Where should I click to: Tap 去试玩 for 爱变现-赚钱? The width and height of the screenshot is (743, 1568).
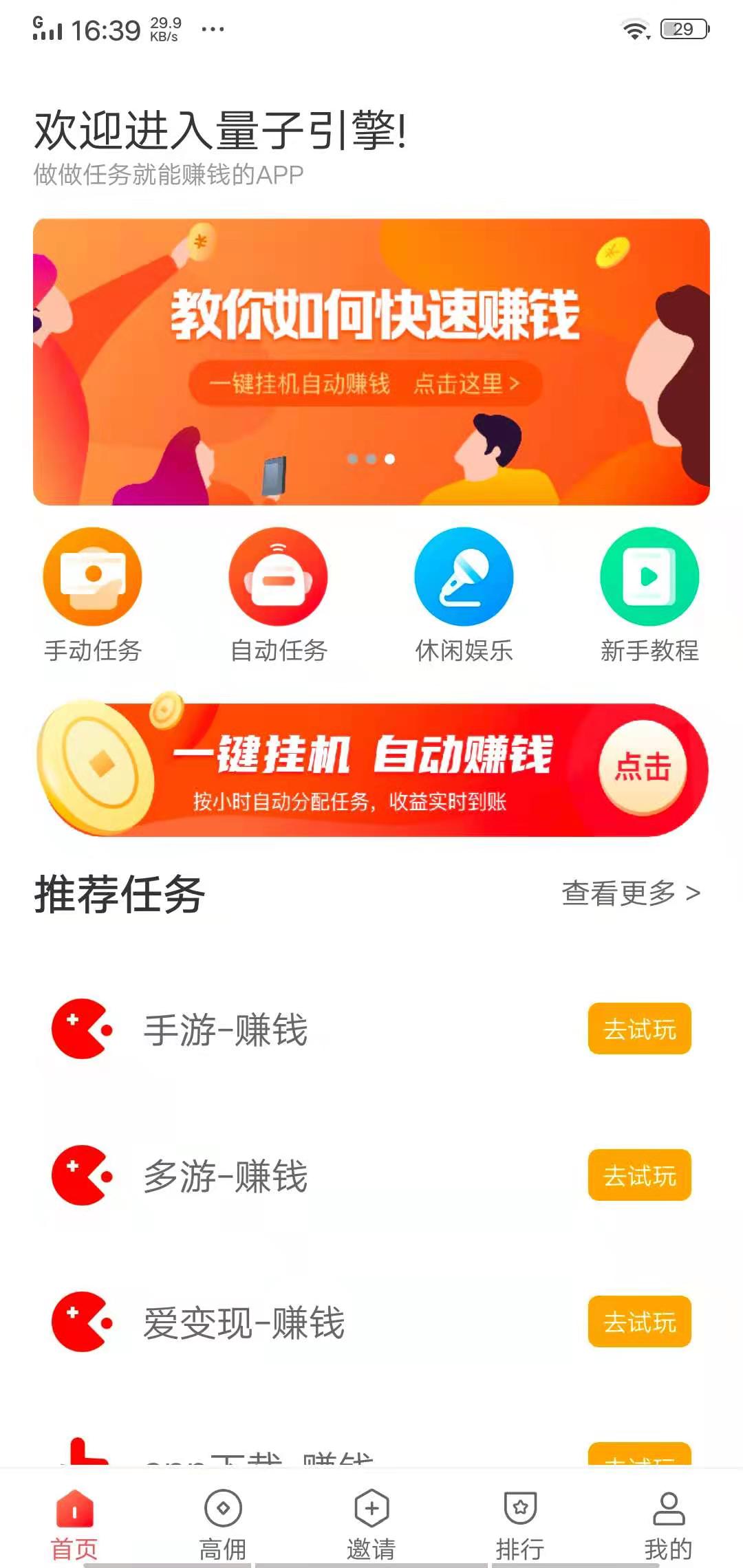[x=638, y=1322]
